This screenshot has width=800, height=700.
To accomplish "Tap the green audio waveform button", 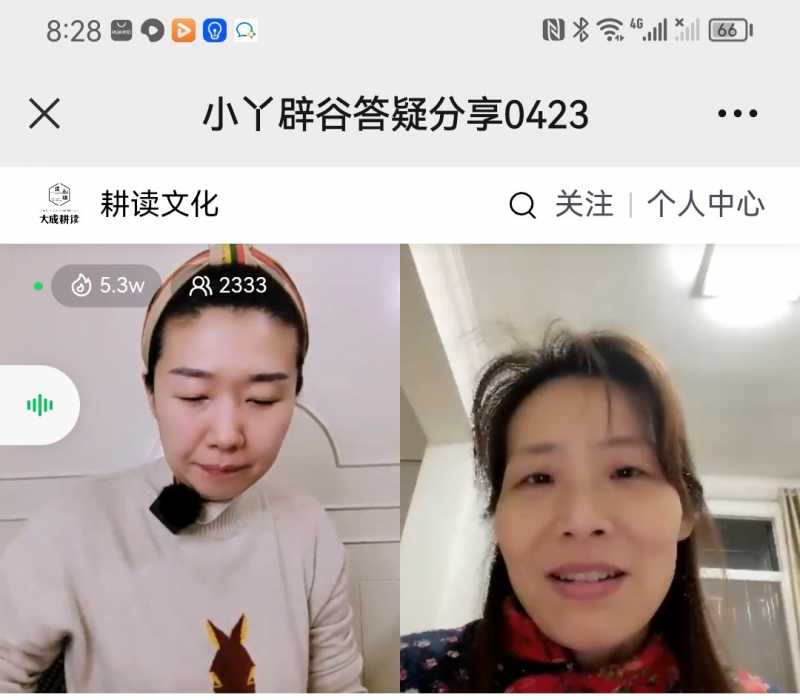I will pos(40,405).
